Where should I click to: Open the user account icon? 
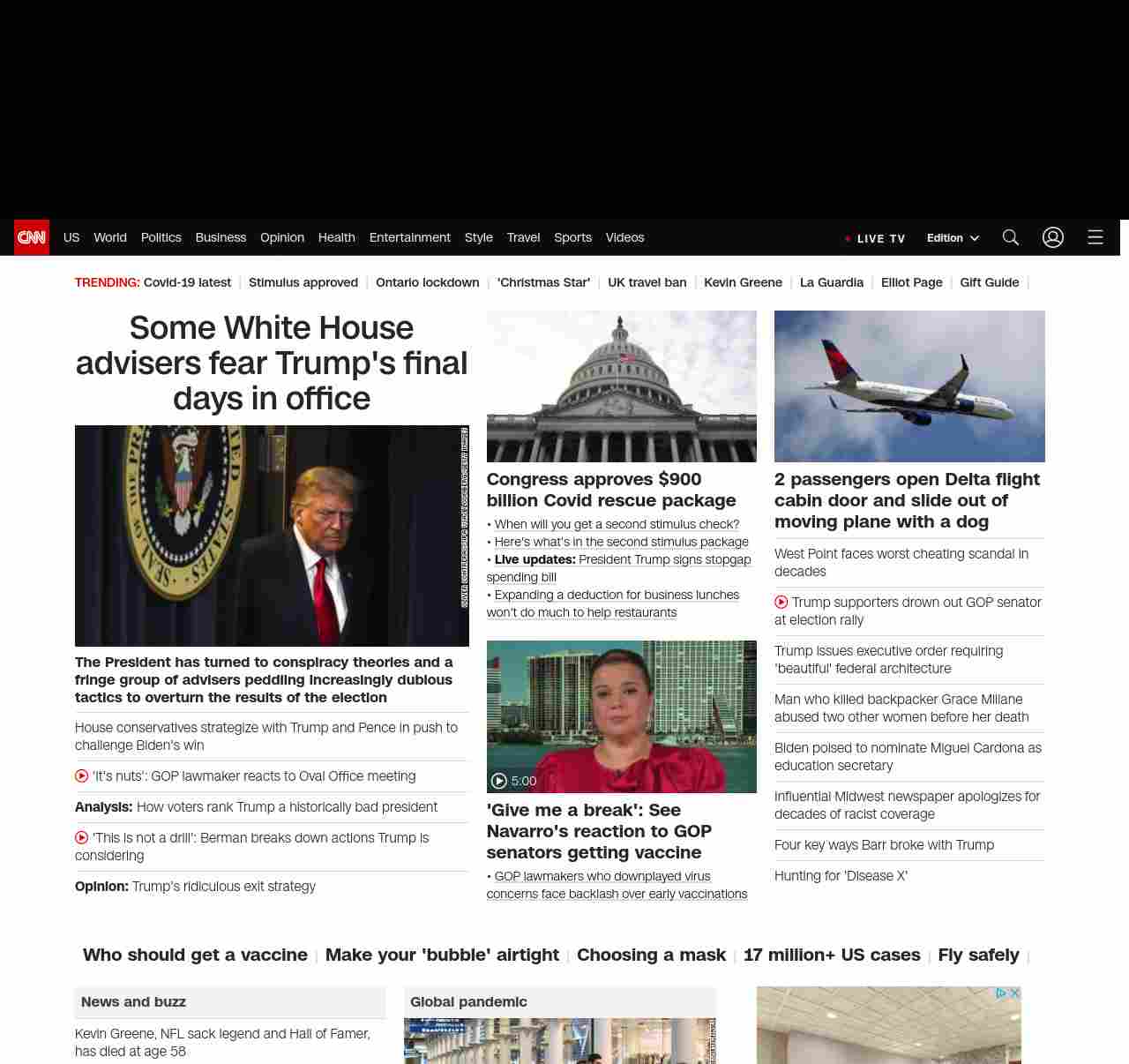(x=1052, y=237)
